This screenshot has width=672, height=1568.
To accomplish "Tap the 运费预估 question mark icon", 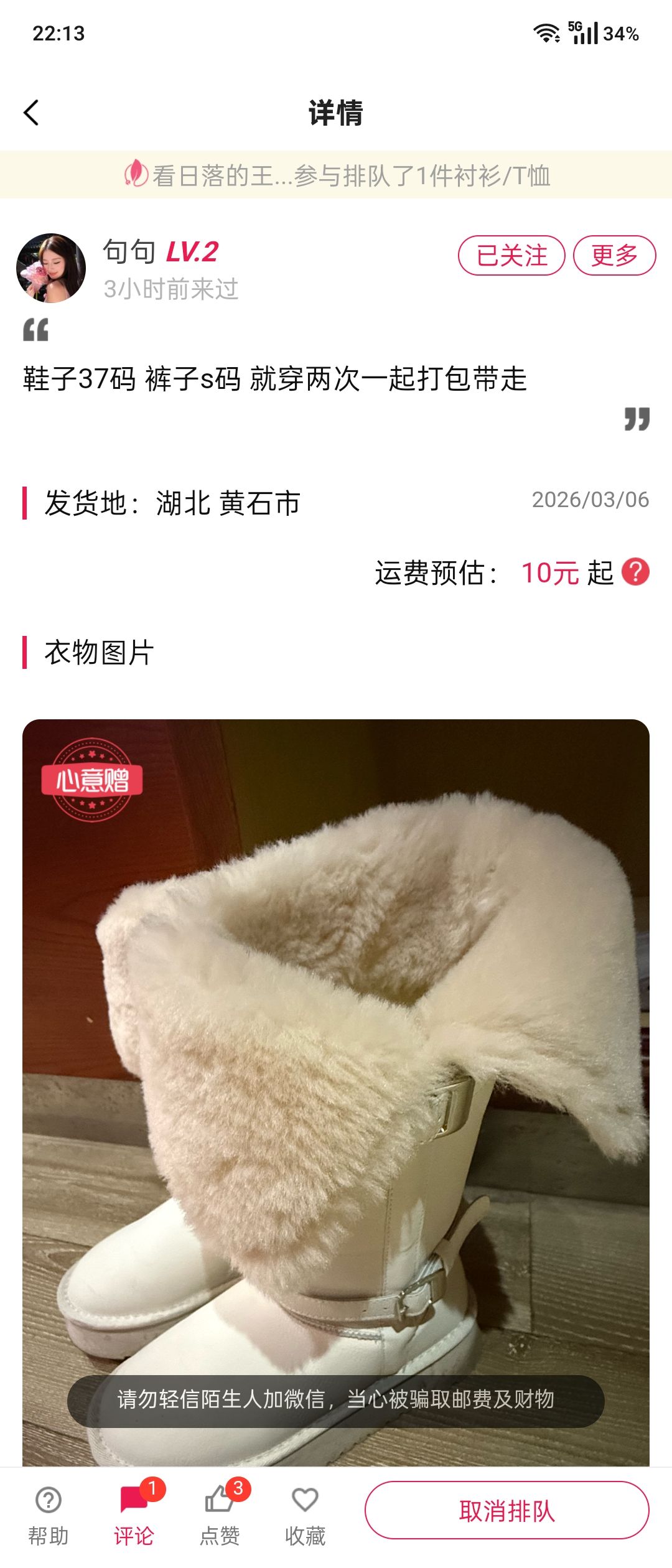I will pyautogui.click(x=635, y=572).
